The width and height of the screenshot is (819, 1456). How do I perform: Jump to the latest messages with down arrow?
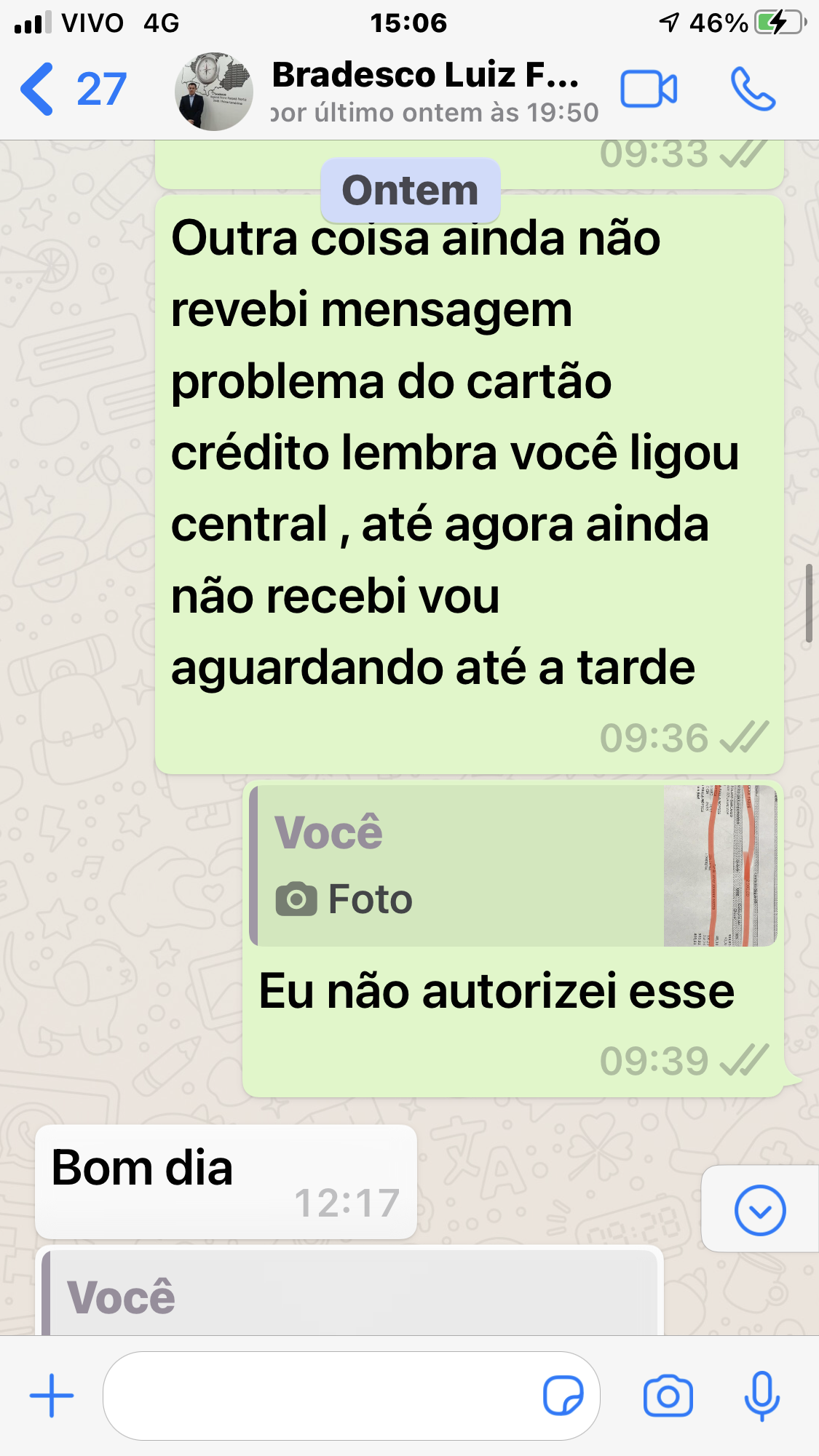coord(760,1210)
